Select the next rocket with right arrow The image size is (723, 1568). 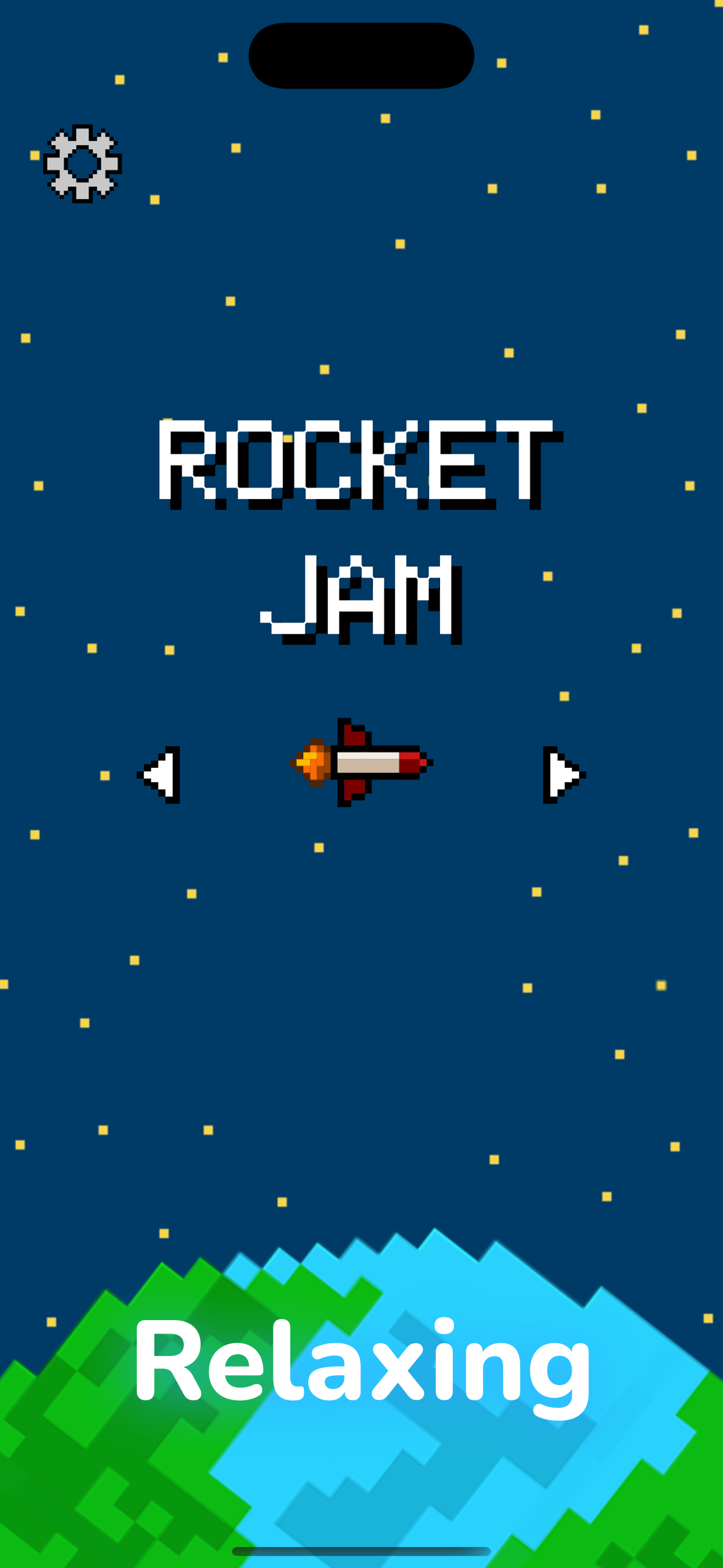(x=564, y=775)
